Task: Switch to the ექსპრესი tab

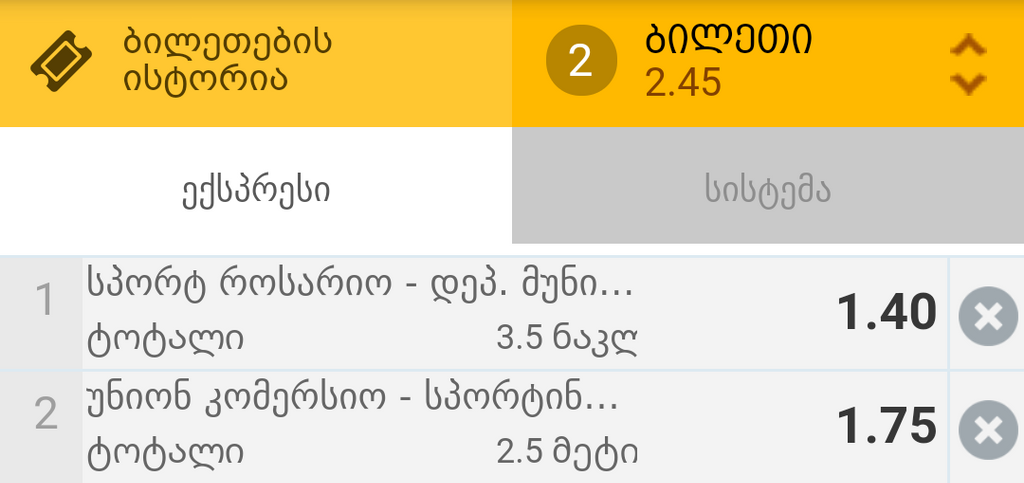Action: pos(255,189)
